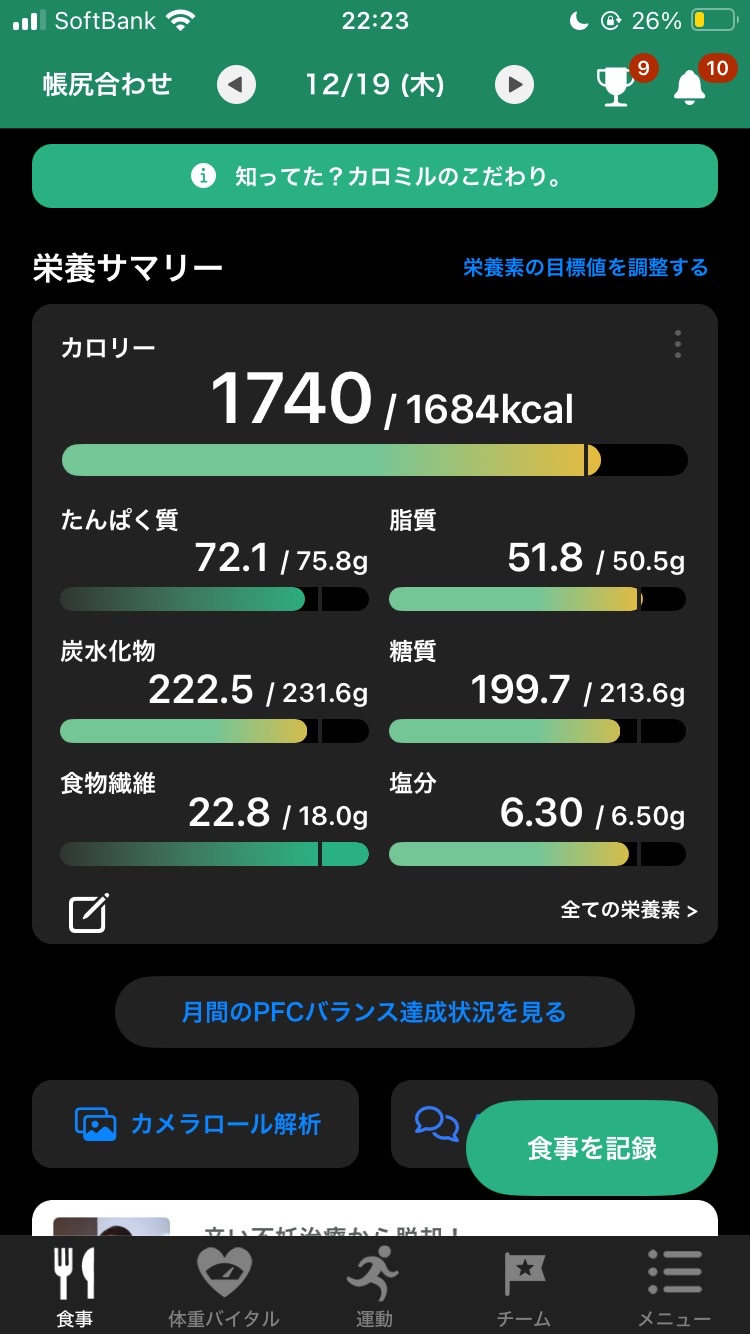This screenshot has width=750, height=1334.
Task: Open the 知ってた？カロミルのこだわり banner
Action: pos(375,176)
